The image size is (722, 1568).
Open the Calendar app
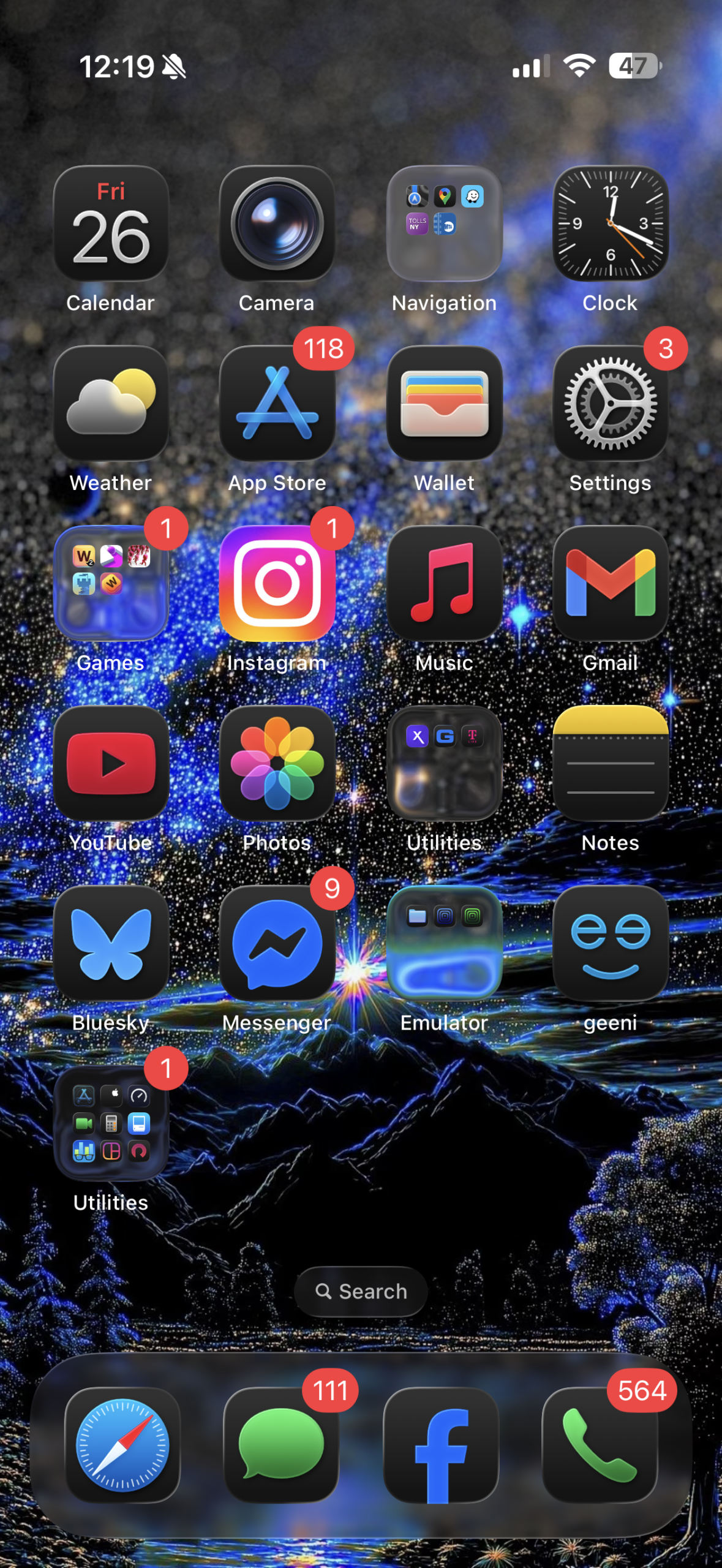click(111, 224)
